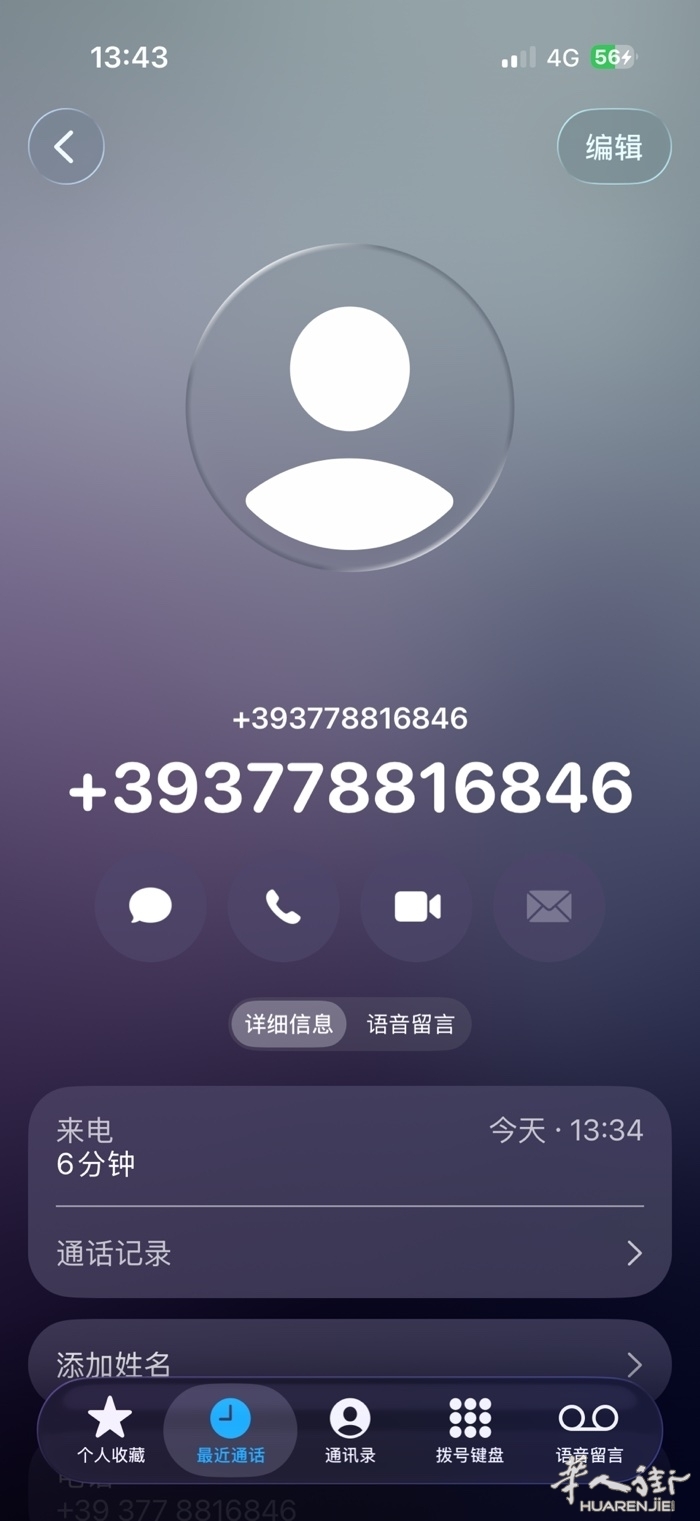Tap the 编辑 button

pos(614,147)
